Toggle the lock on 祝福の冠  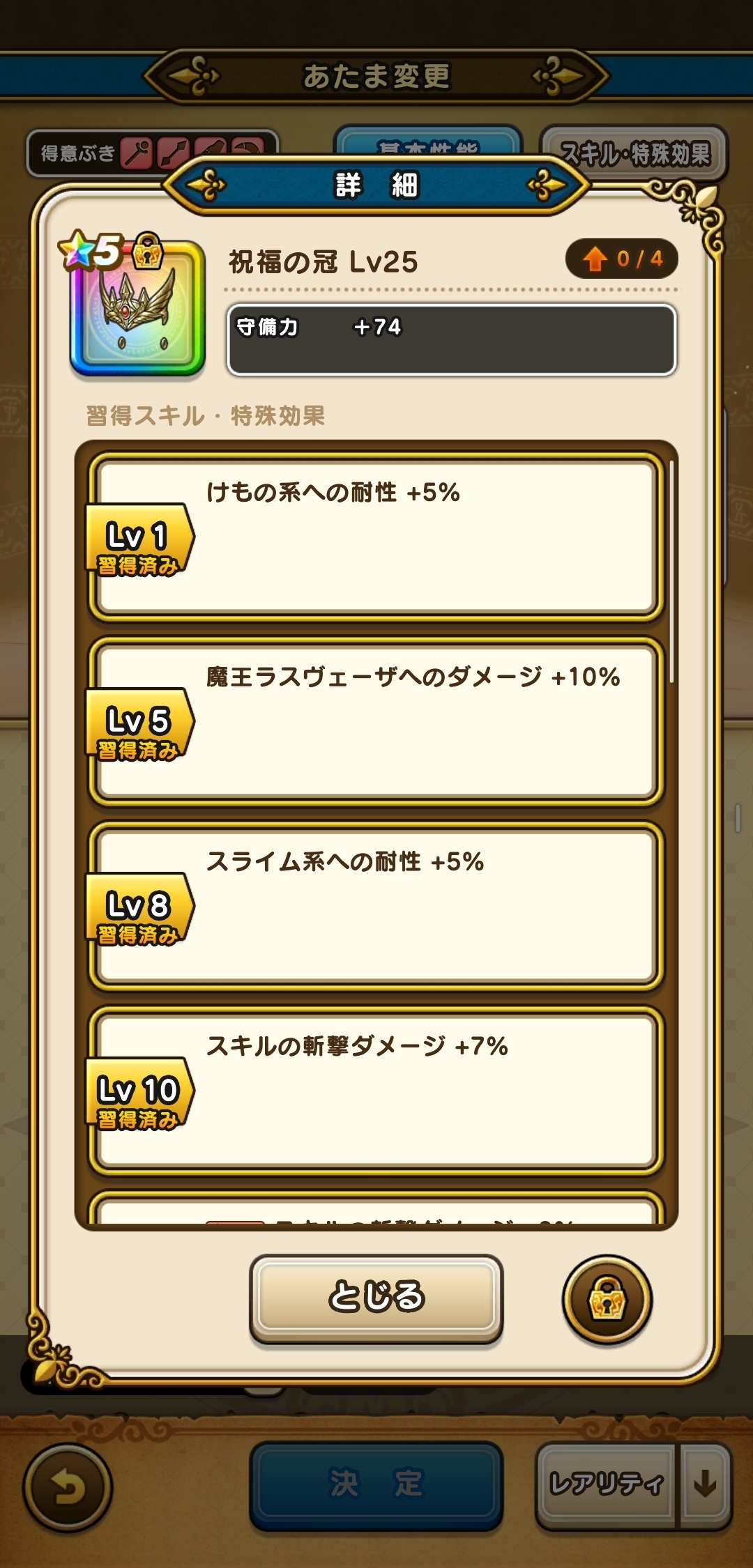click(607, 1300)
